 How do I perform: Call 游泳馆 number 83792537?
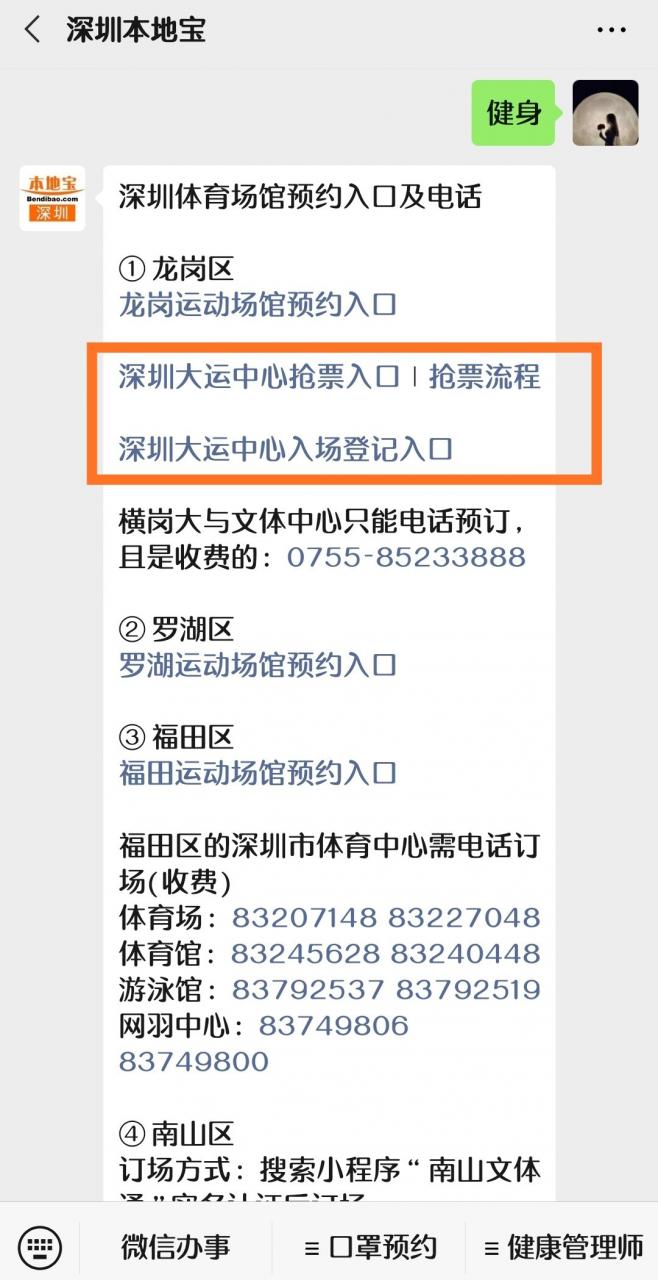[x=307, y=989]
